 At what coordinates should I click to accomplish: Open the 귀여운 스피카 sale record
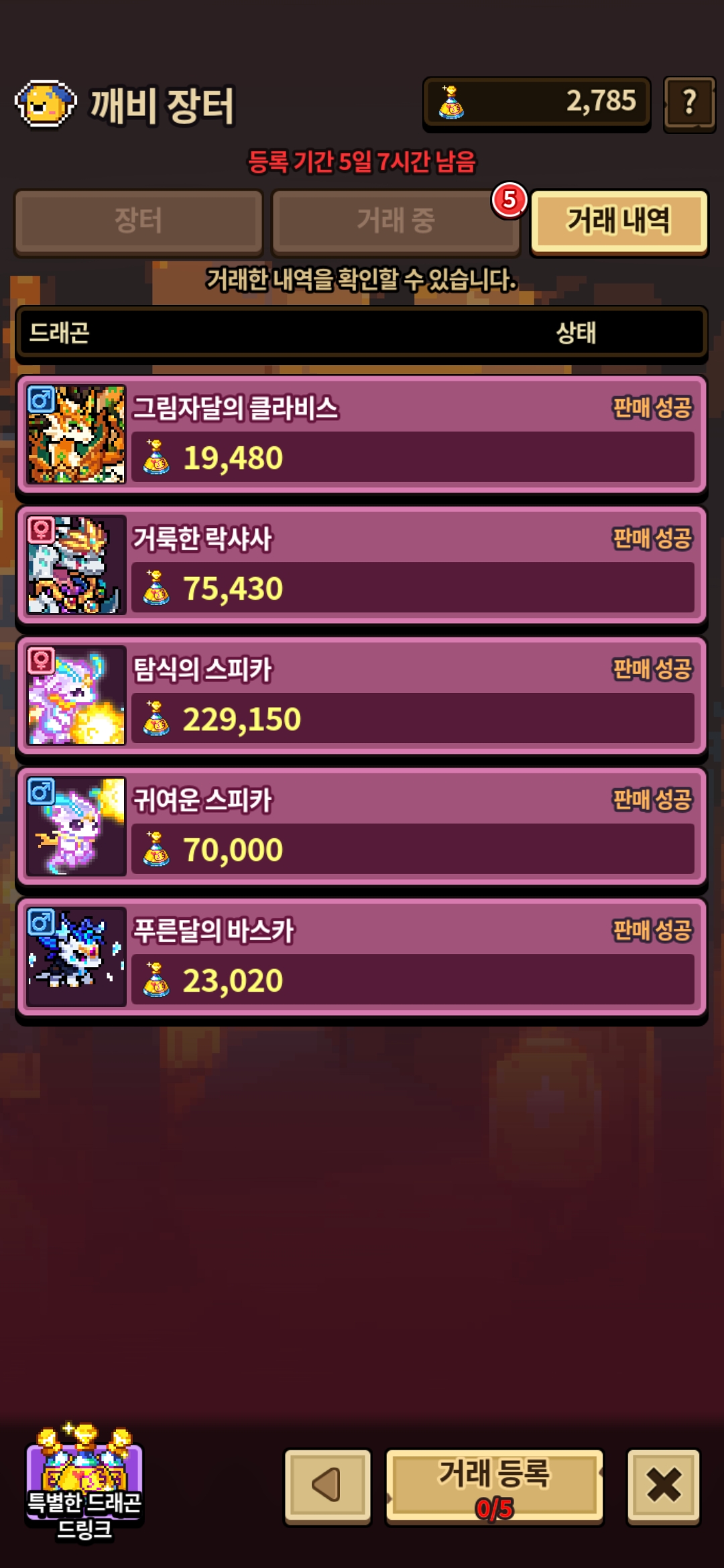(x=362, y=826)
